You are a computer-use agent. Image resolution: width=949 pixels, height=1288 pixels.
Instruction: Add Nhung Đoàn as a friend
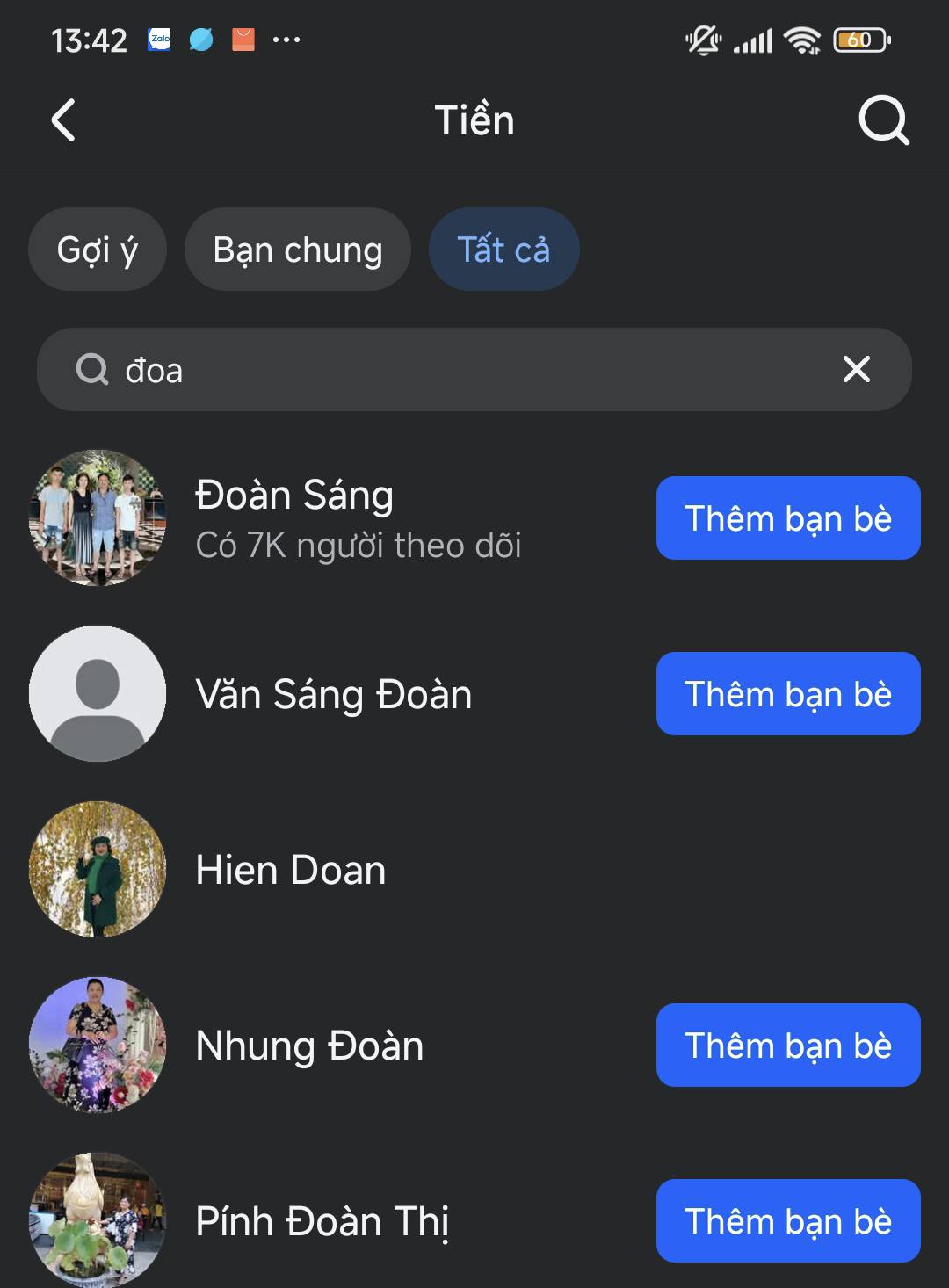[x=788, y=1046]
